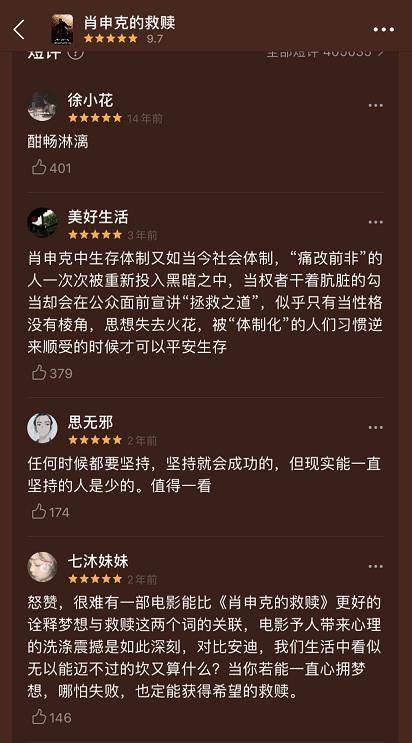
Task: Like 徐小花's review with 401 likes
Action: pos(51,167)
